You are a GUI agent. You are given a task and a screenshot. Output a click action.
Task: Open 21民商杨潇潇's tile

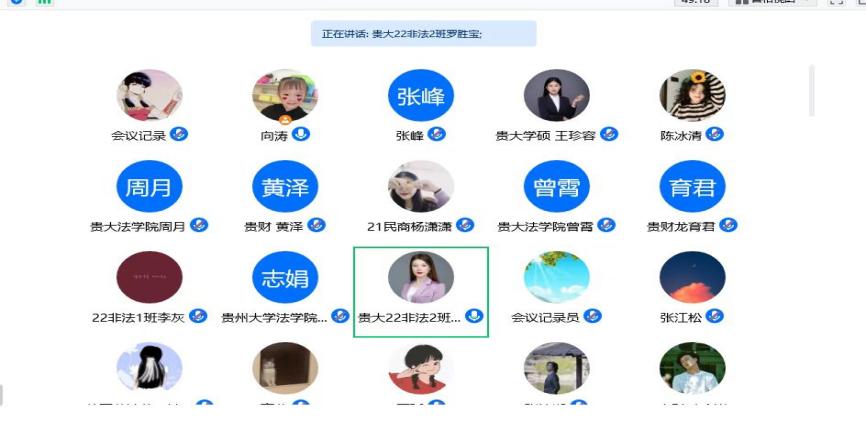(x=421, y=187)
